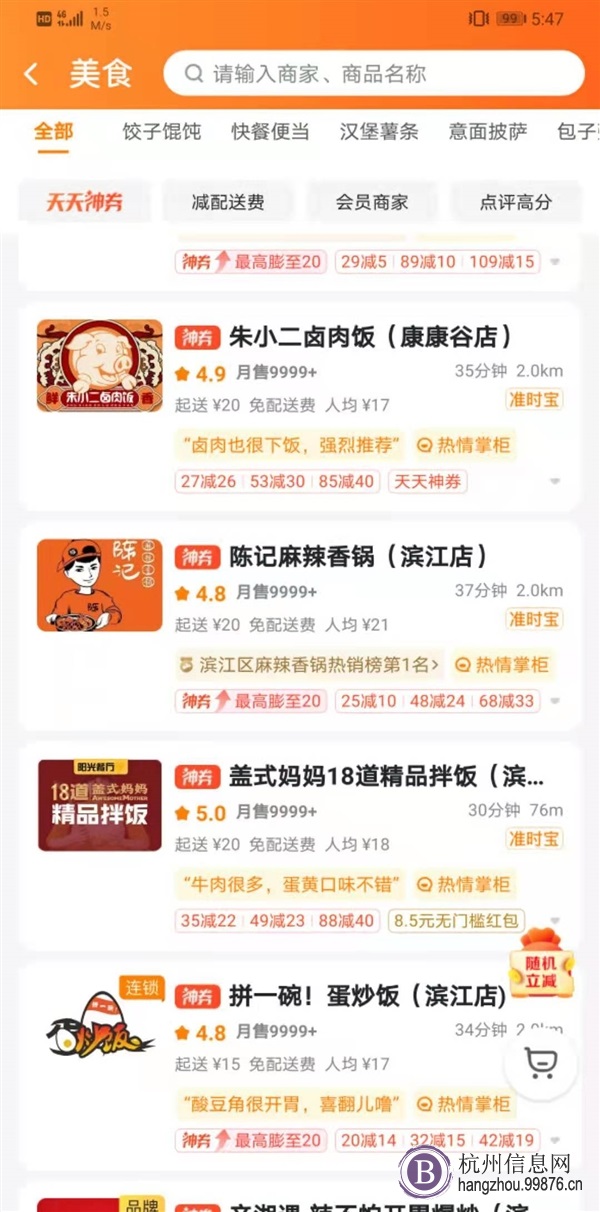The height and width of the screenshot is (1212, 600).
Task: Tap the search box for 商家、商品名称
Action: 374,74
